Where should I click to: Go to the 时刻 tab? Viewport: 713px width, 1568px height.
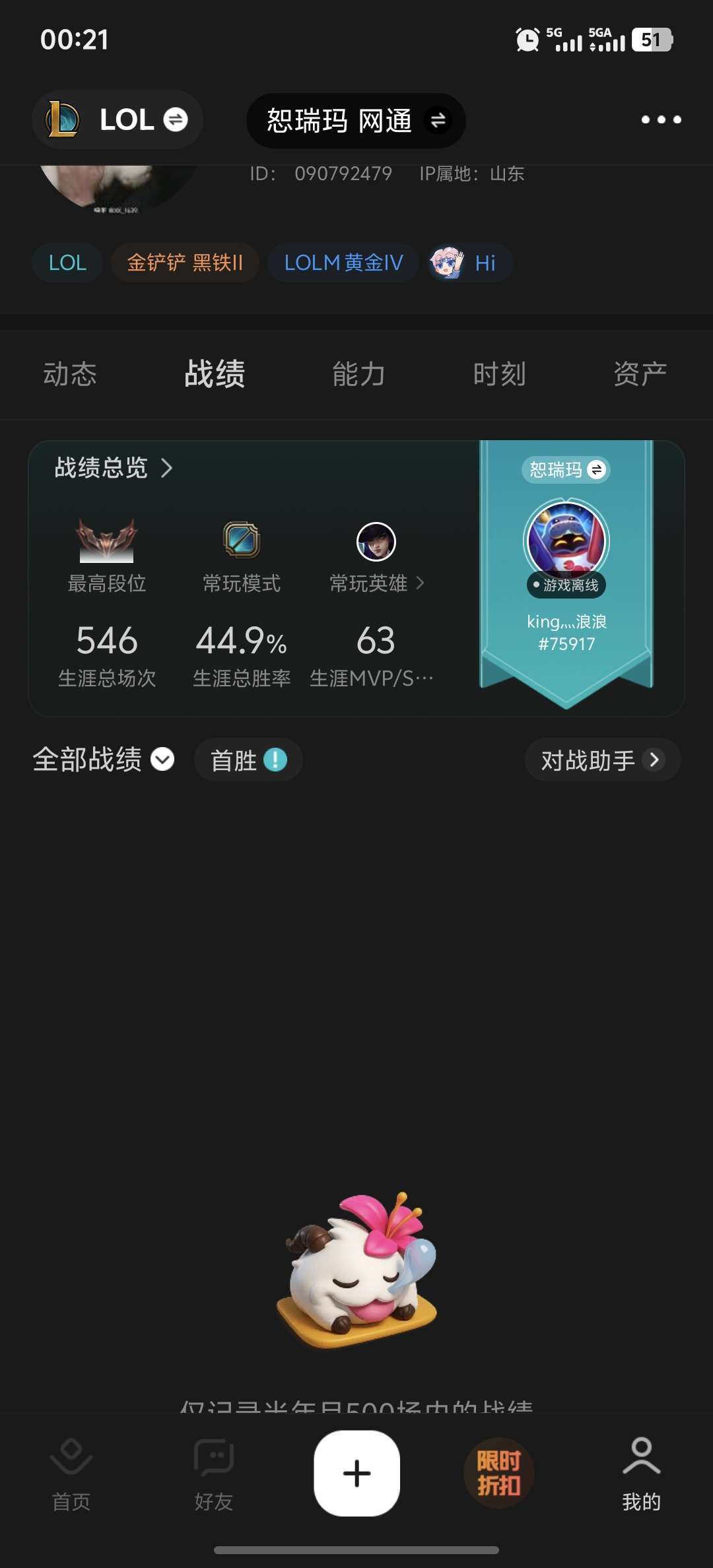coord(500,374)
